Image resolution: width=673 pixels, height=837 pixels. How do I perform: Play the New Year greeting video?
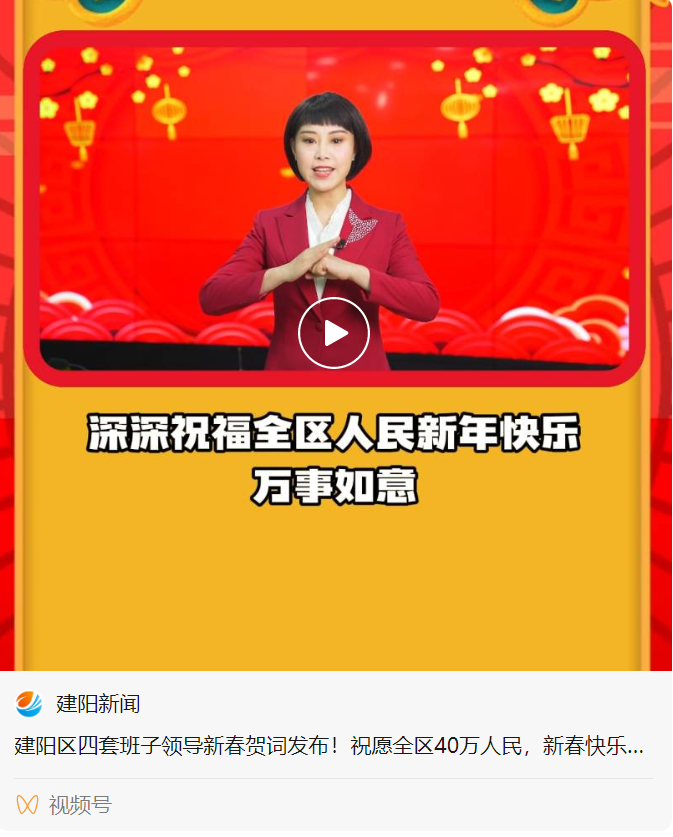point(334,333)
